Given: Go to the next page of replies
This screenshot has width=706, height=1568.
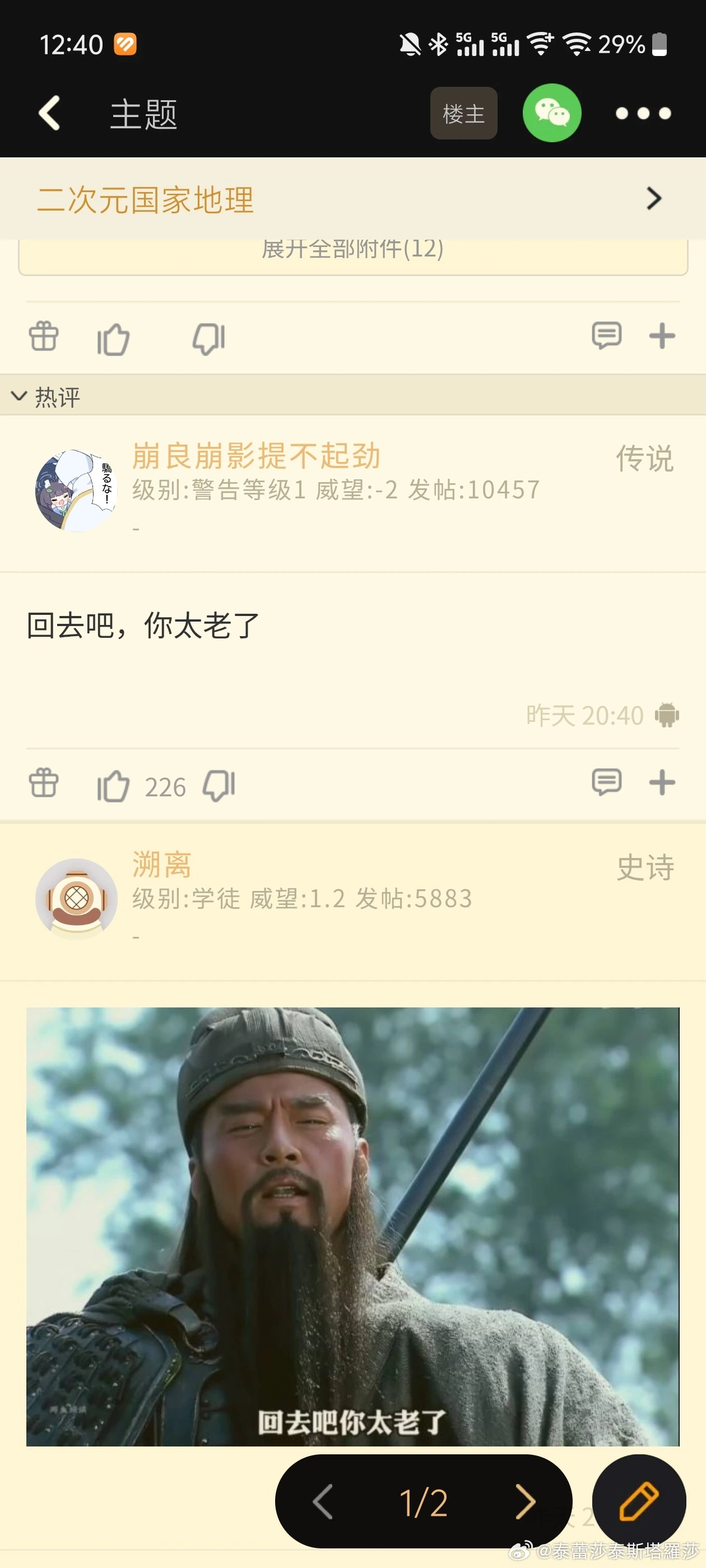Looking at the screenshot, I should 525,1501.
